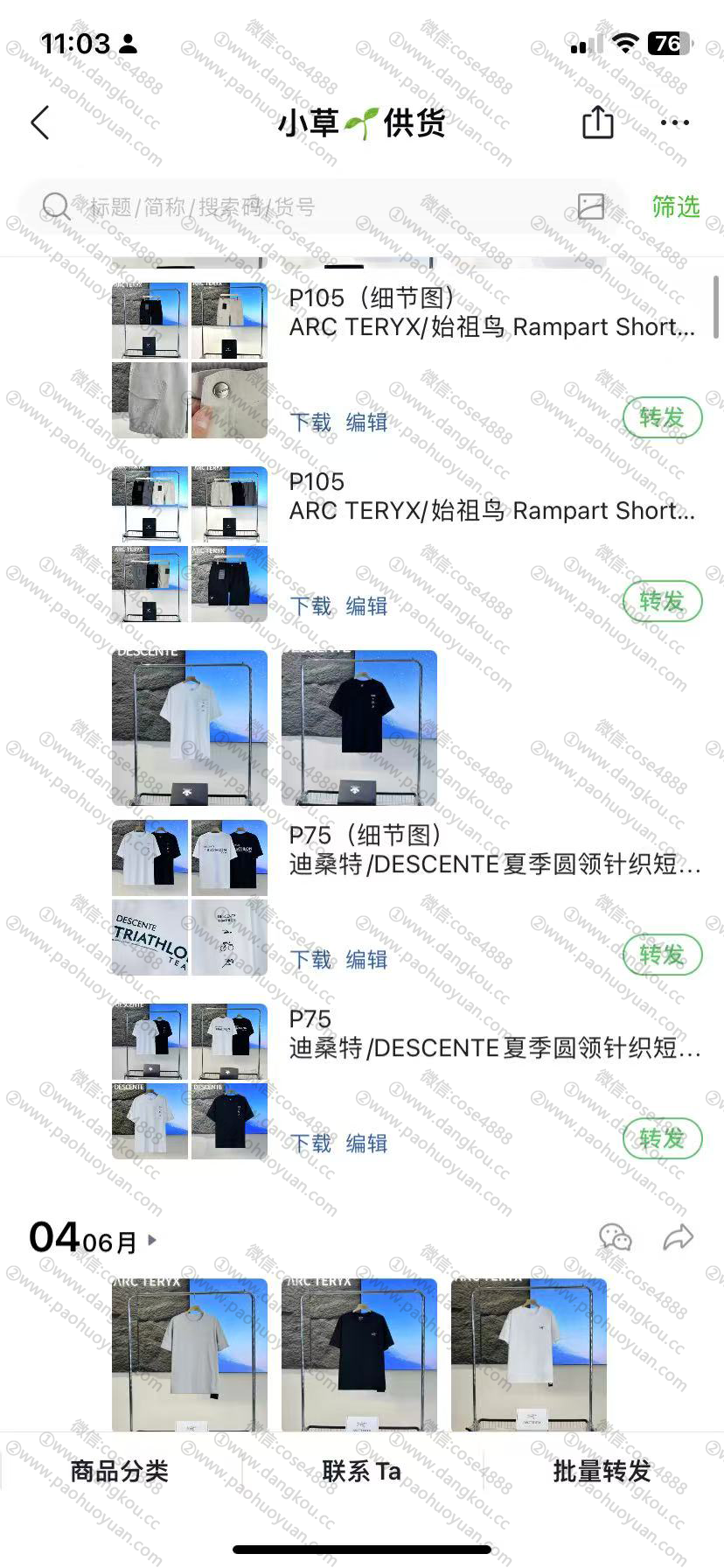Download images of the P75 DESCENTE item
The width and height of the screenshot is (724, 1568).
coord(310,1144)
